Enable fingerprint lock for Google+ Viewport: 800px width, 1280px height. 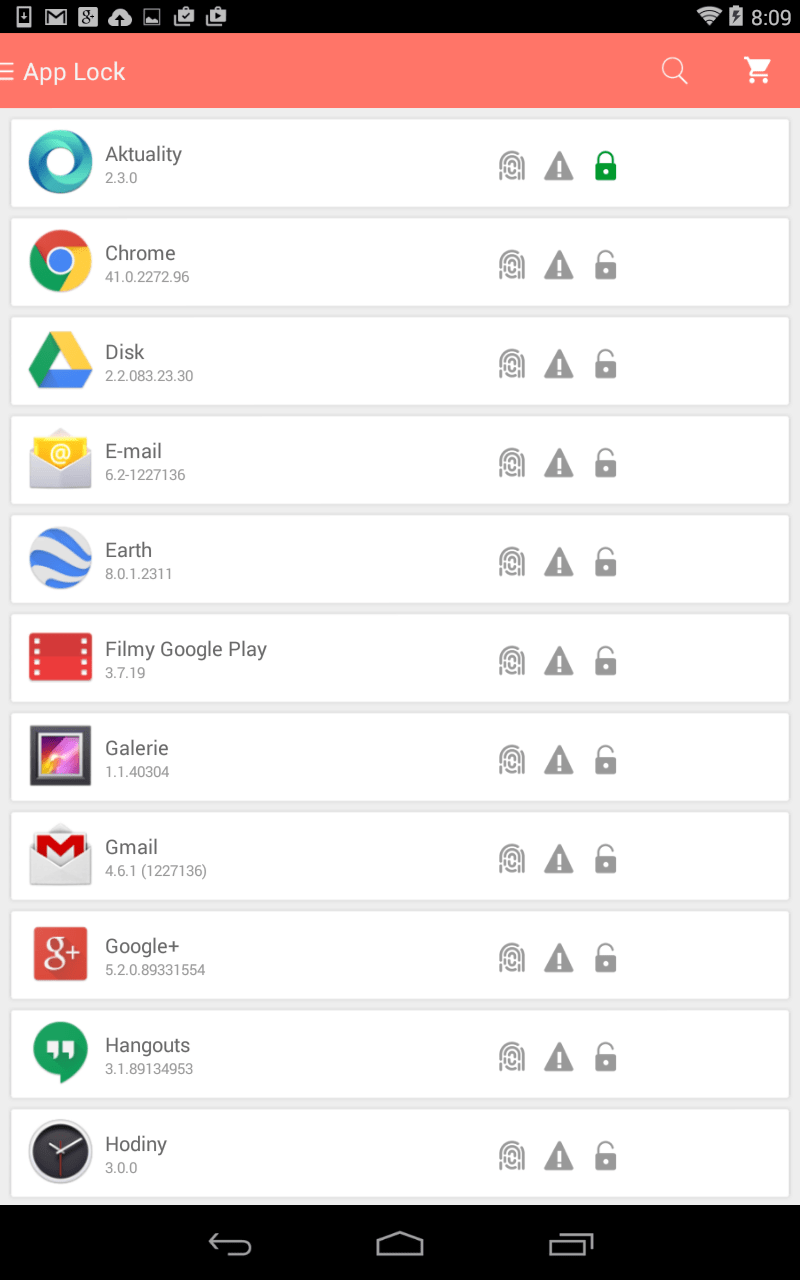tap(512, 958)
